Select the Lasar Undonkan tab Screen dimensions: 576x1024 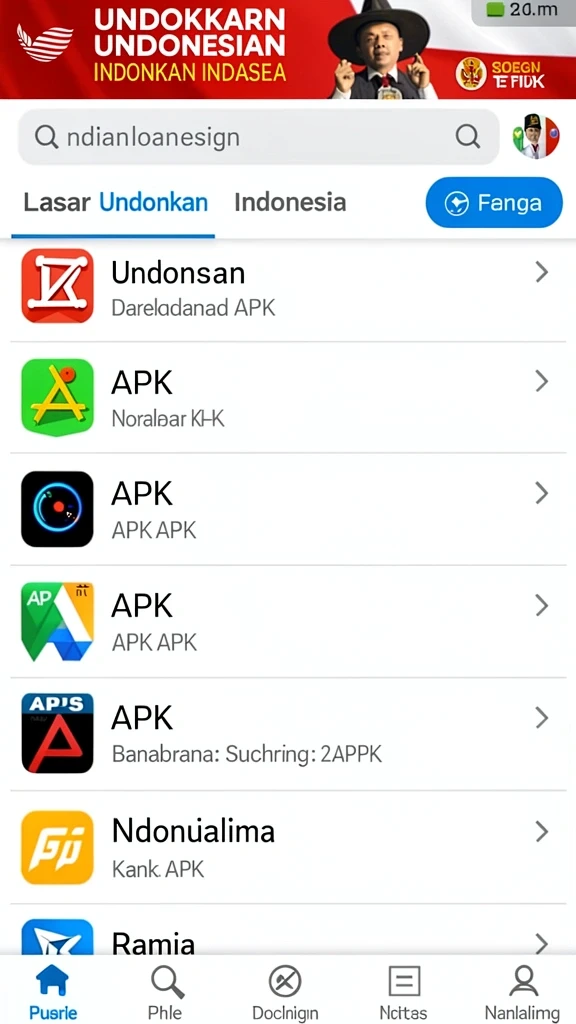116,202
